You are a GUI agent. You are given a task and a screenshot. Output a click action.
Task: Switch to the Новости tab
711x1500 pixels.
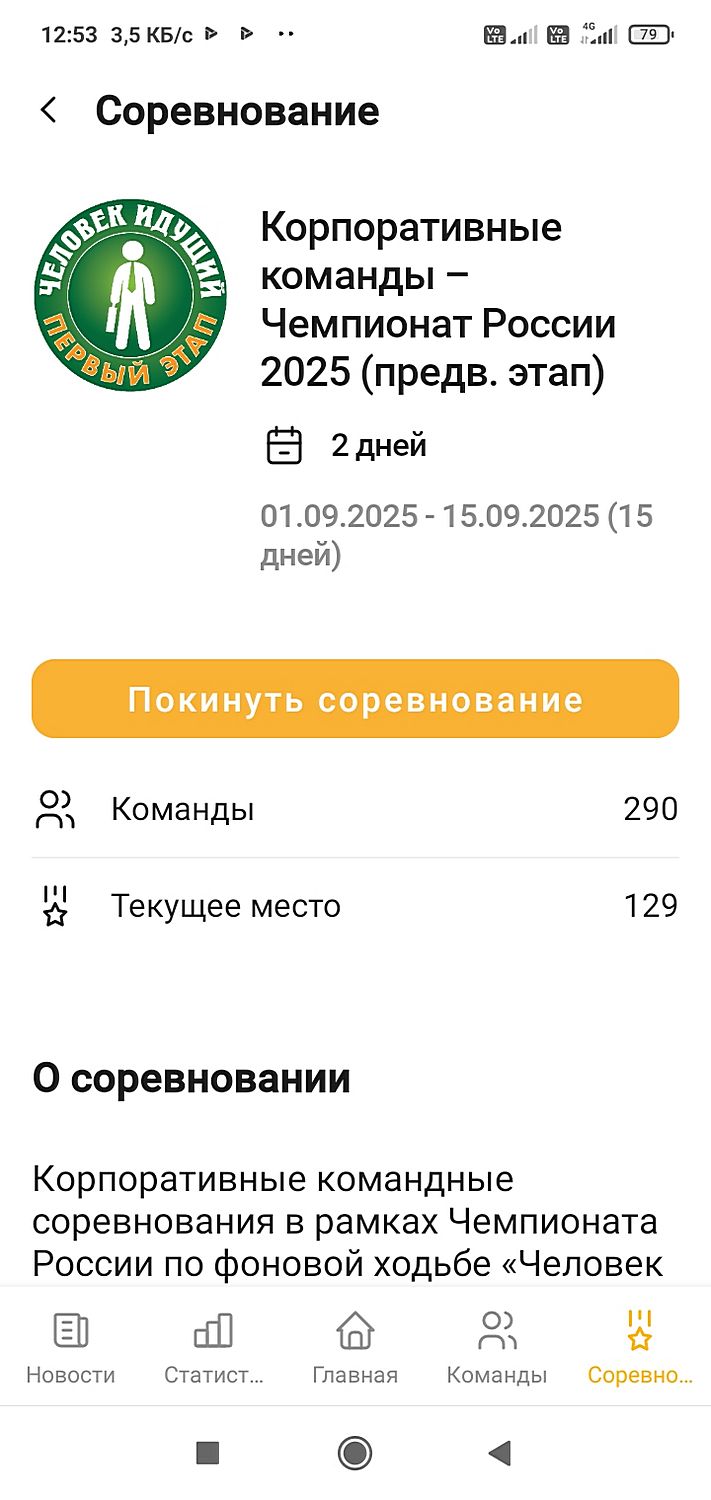(70, 1348)
